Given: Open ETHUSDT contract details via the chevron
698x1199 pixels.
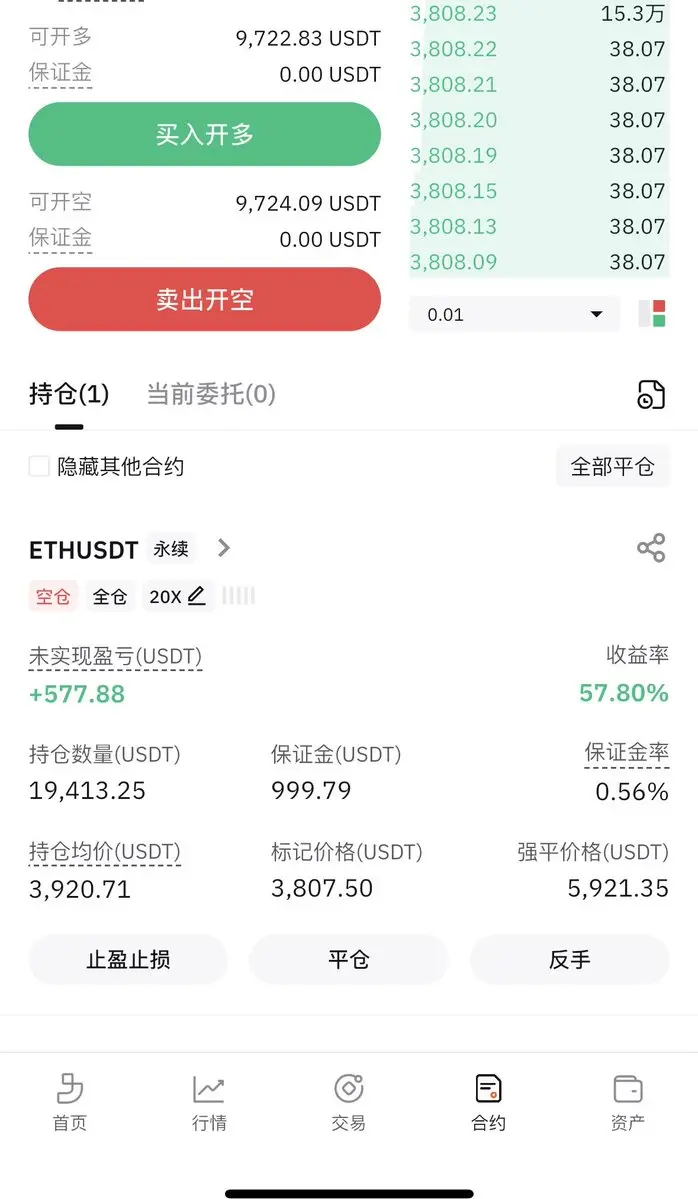Looking at the screenshot, I should (224, 548).
